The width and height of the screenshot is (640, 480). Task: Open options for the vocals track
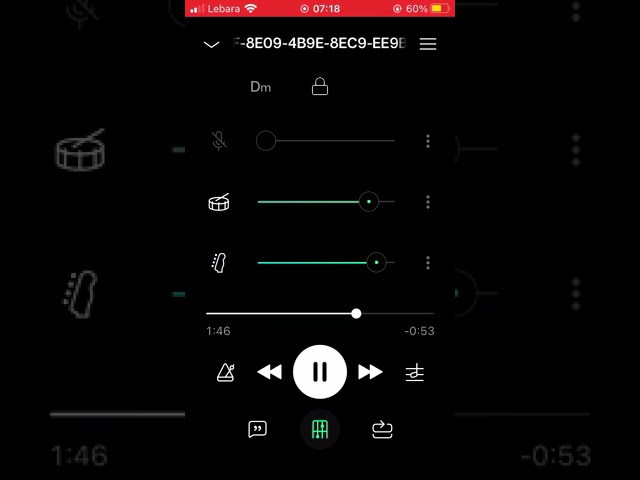pyautogui.click(x=428, y=141)
